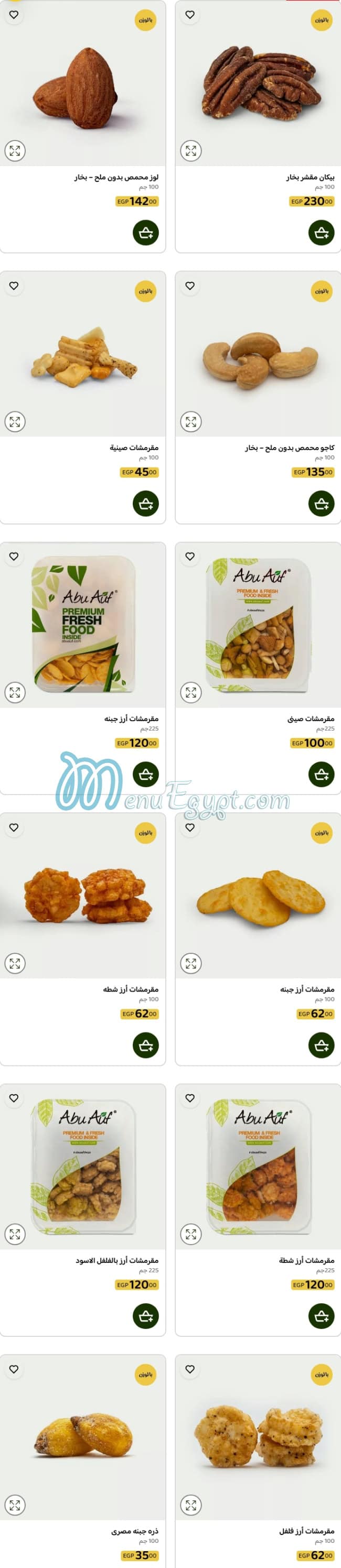The image size is (341, 1568).
Task: Add unsalted roasted almonds (لوز محمص) to cart
Action: click(145, 233)
